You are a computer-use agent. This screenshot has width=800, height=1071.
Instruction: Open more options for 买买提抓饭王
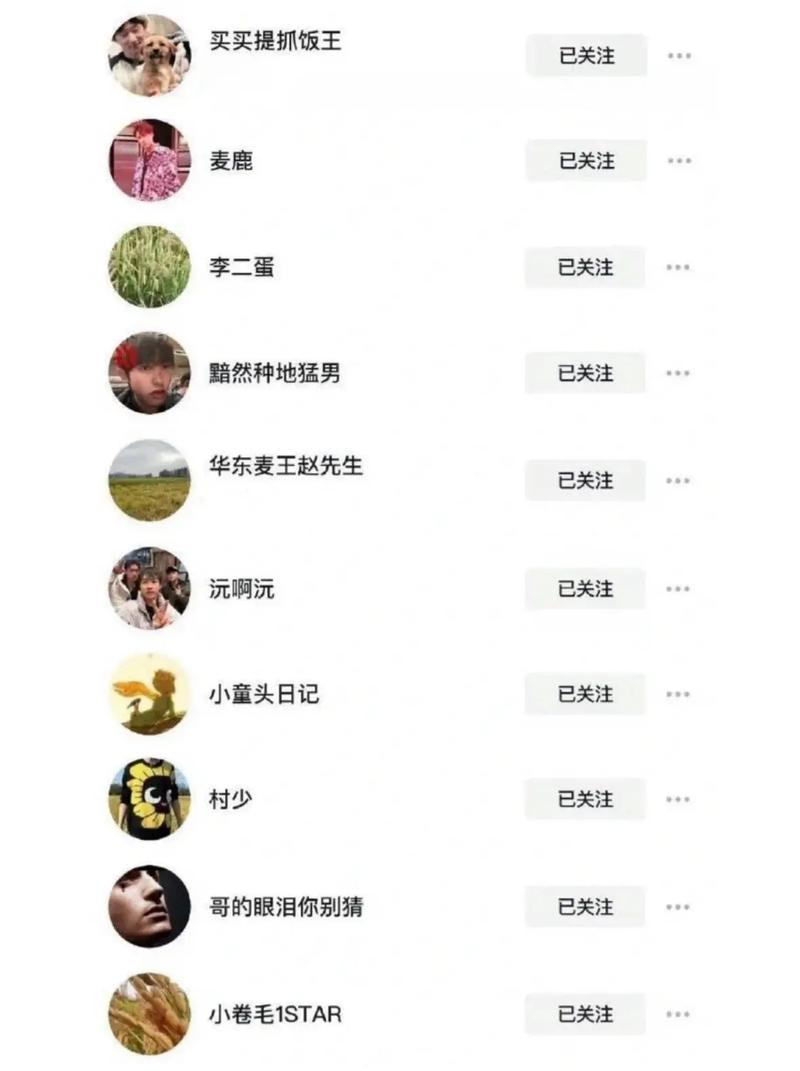click(679, 56)
